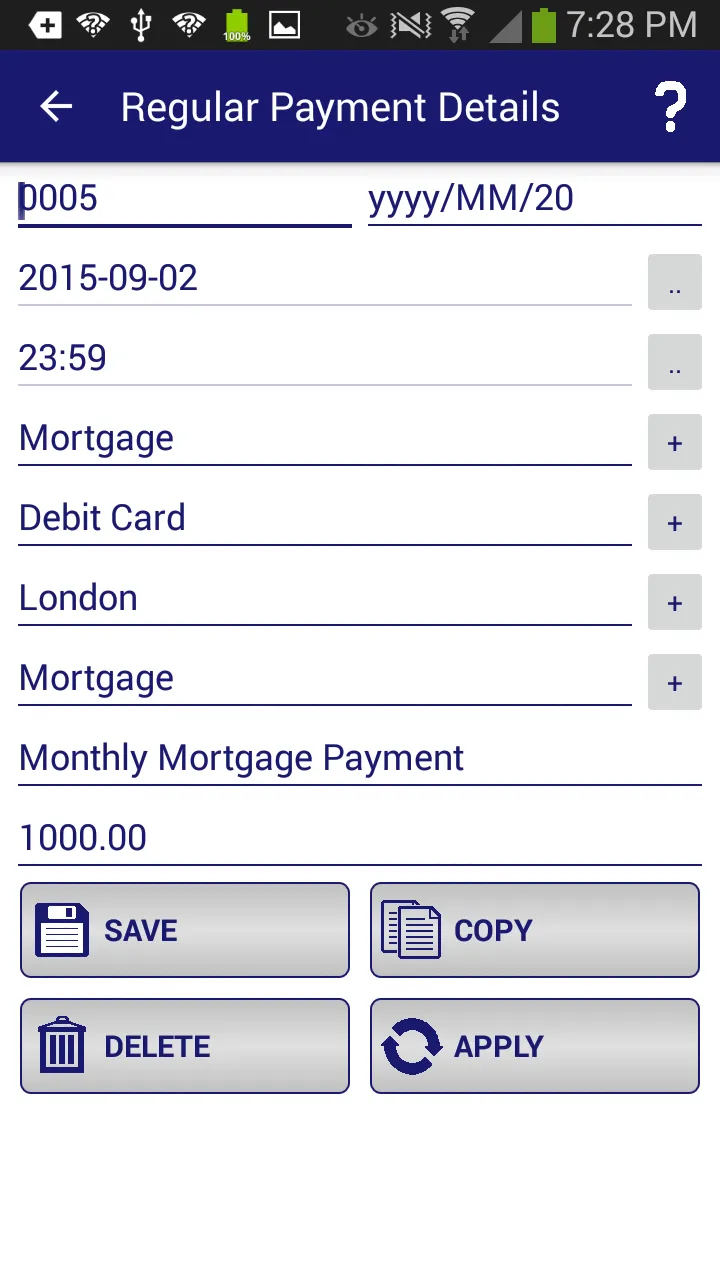Edit the yyyy/MM/20 frequency field
The height and width of the screenshot is (1280, 720).
coord(534,199)
